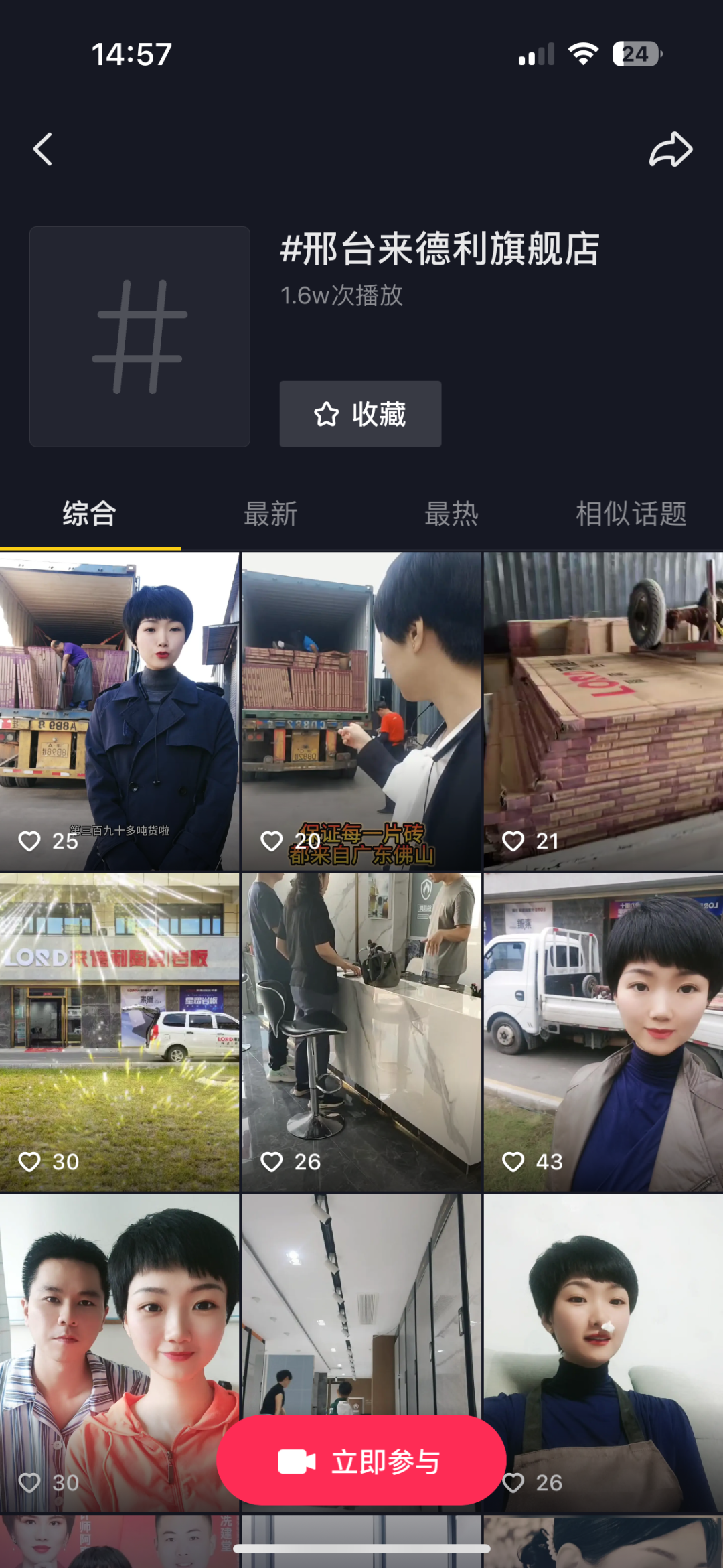This screenshot has width=723, height=1568.
Task: Open the video captioned 第三百九十多吨货啦
Action: click(119, 710)
